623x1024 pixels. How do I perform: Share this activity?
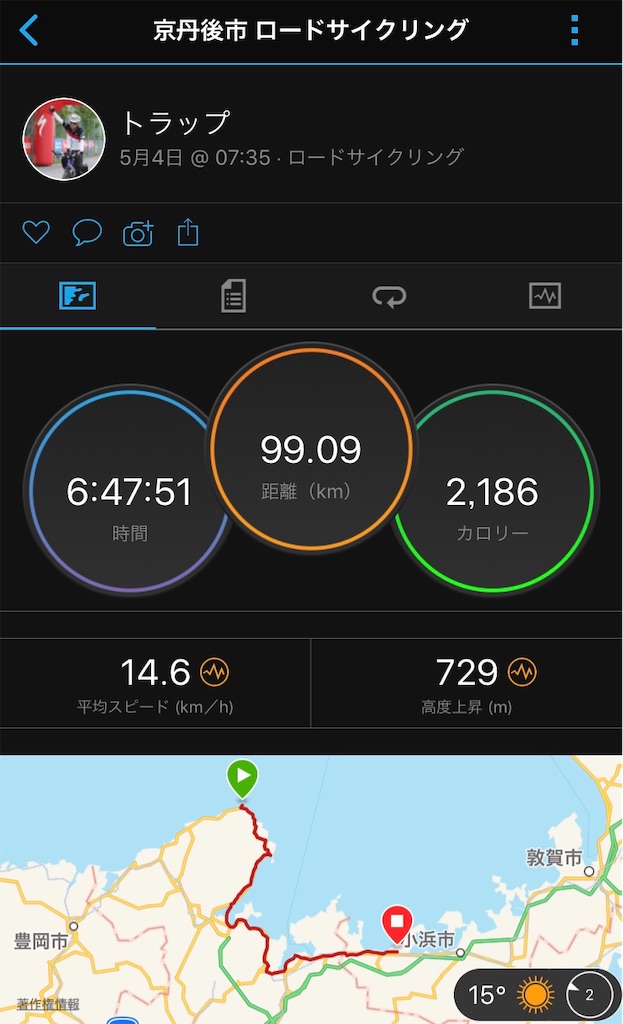tap(188, 233)
